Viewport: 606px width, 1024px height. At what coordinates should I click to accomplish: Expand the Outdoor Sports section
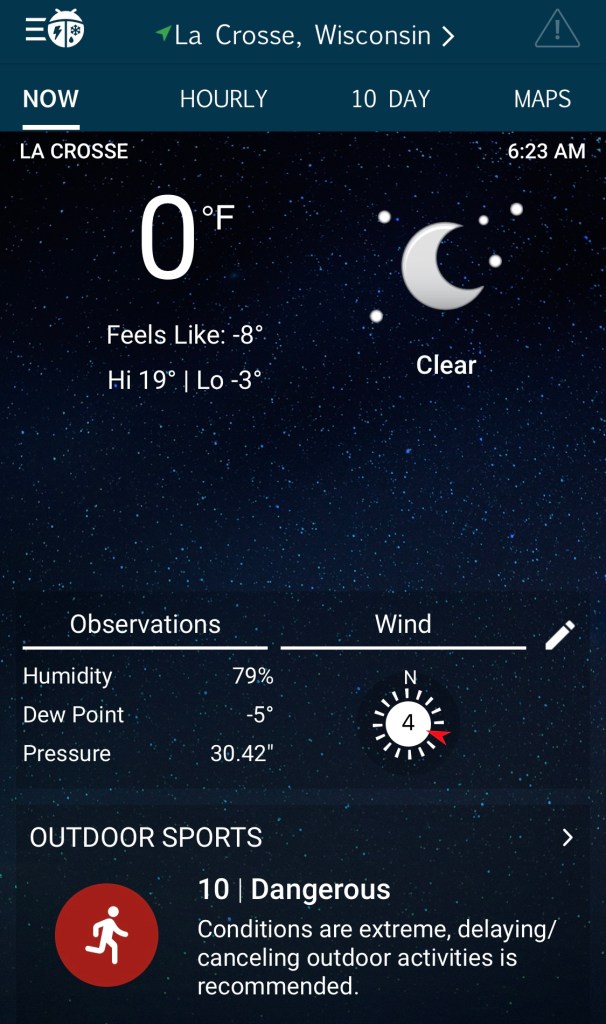coord(567,837)
